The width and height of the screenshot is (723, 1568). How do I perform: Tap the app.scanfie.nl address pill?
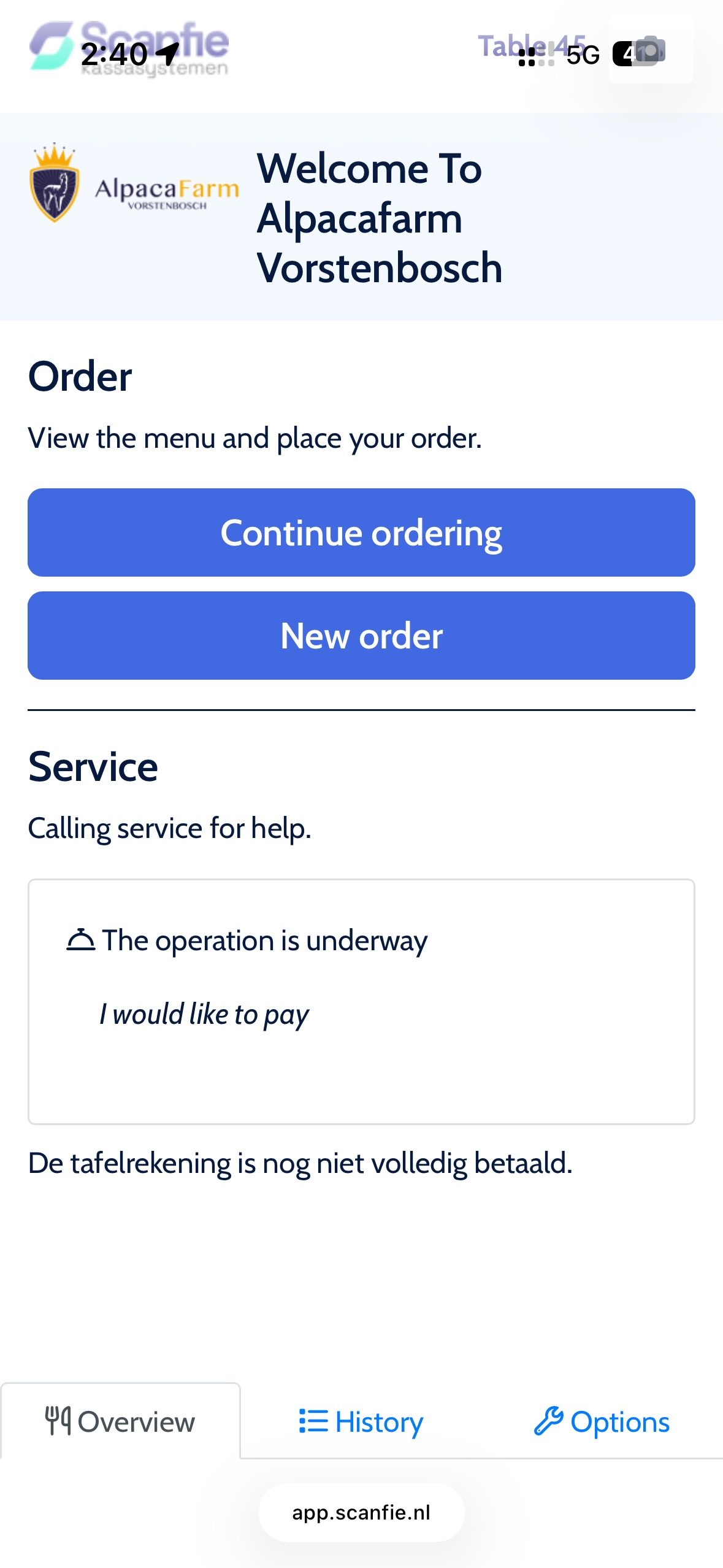coord(361,1513)
